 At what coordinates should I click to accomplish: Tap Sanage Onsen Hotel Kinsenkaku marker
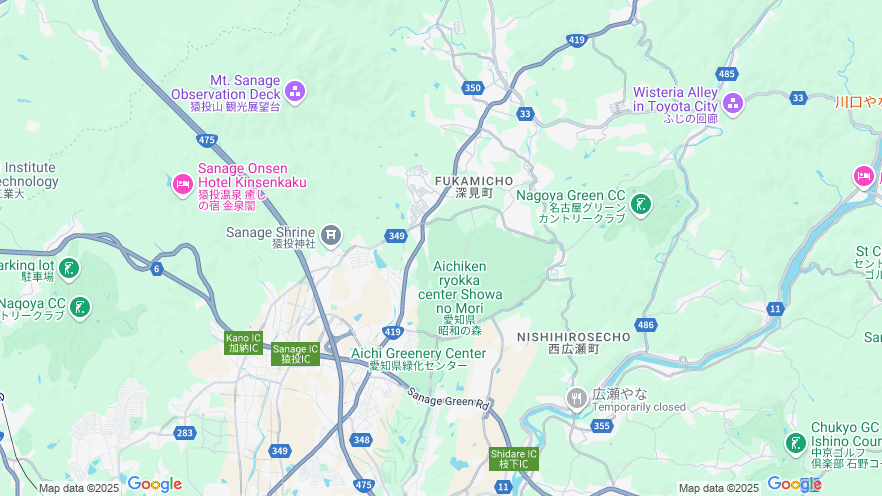pos(183,183)
